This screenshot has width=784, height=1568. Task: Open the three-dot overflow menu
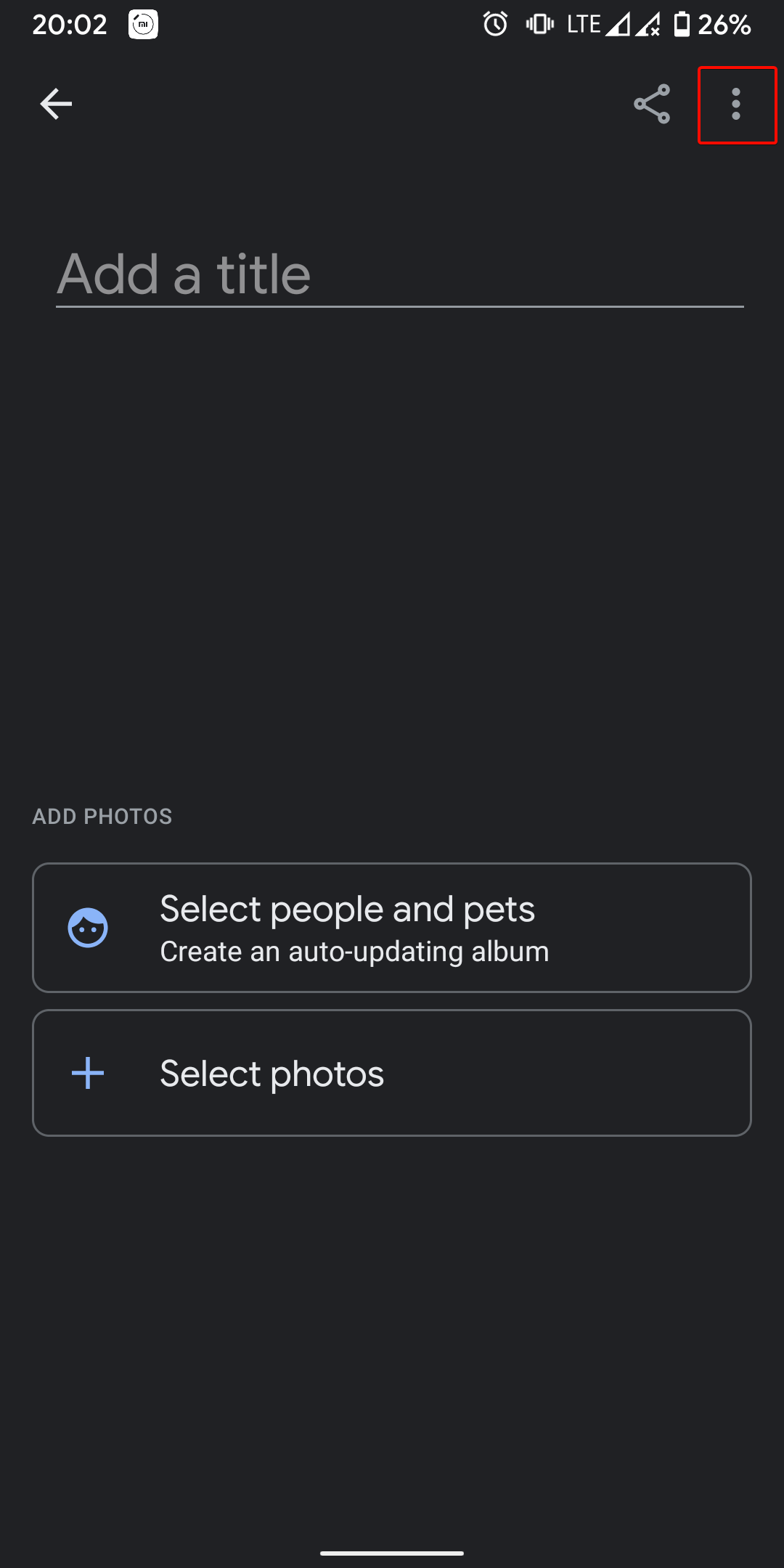pos(737,105)
